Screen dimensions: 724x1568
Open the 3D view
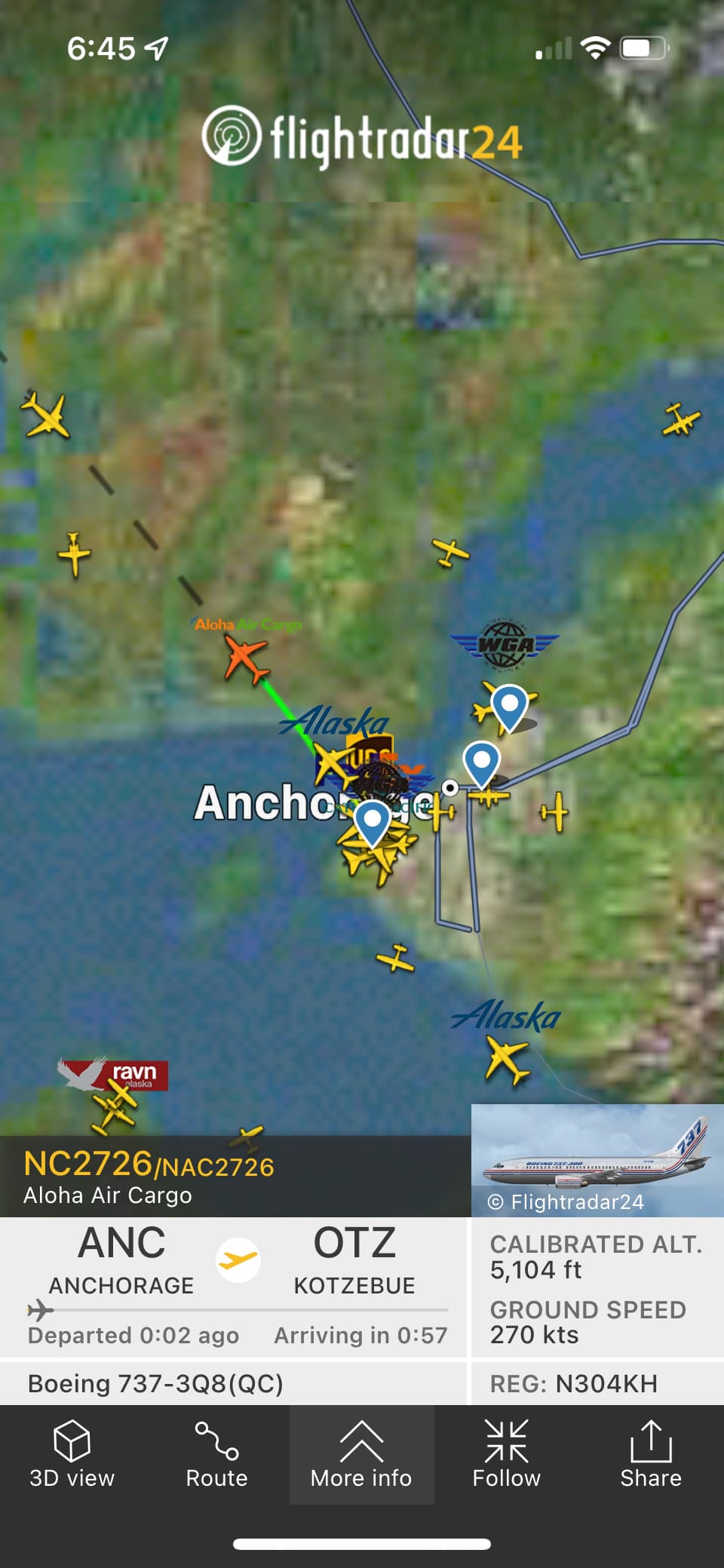point(72,1454)
